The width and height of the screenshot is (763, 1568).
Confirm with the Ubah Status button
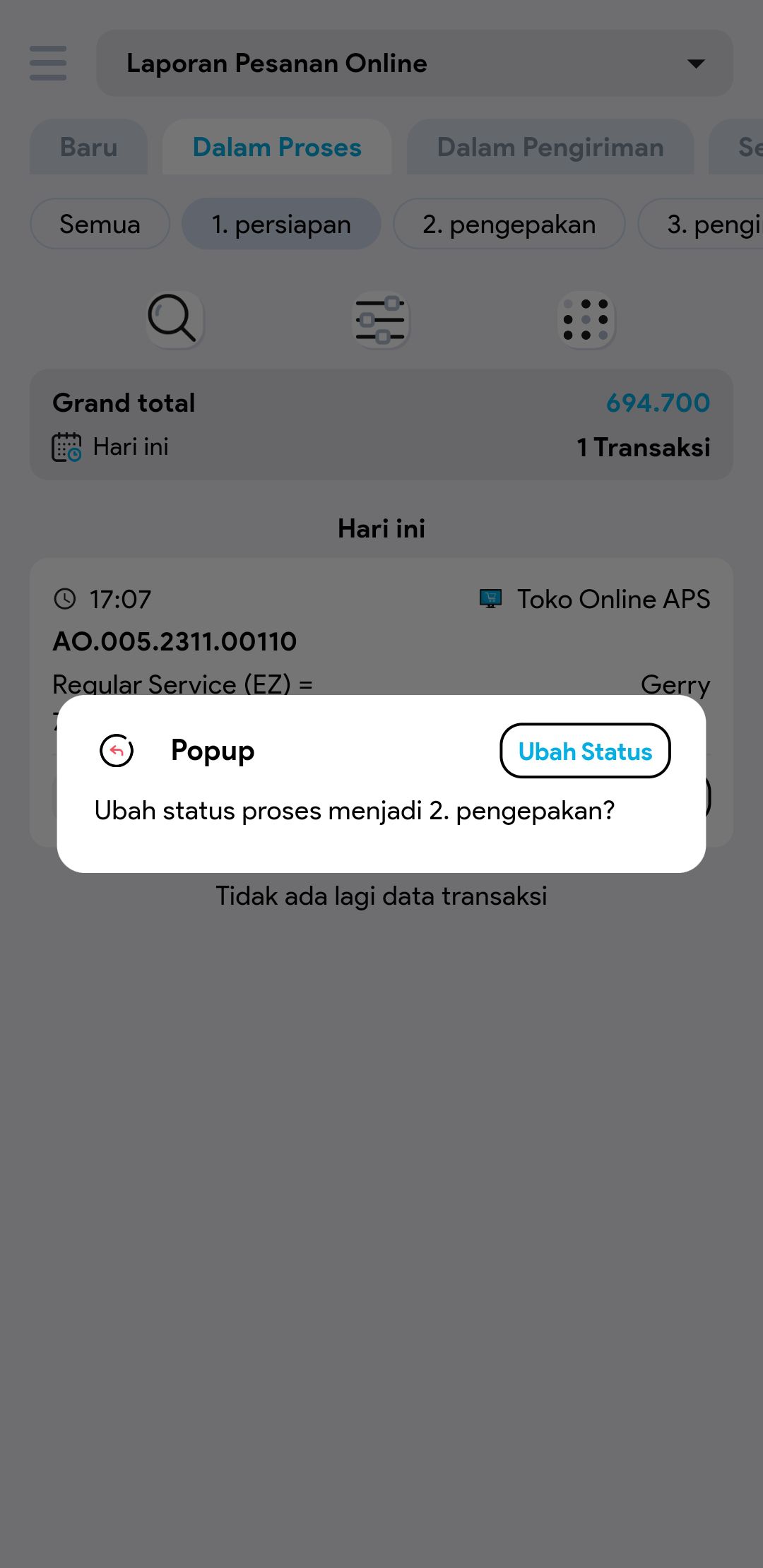click(x=585, y=751)
